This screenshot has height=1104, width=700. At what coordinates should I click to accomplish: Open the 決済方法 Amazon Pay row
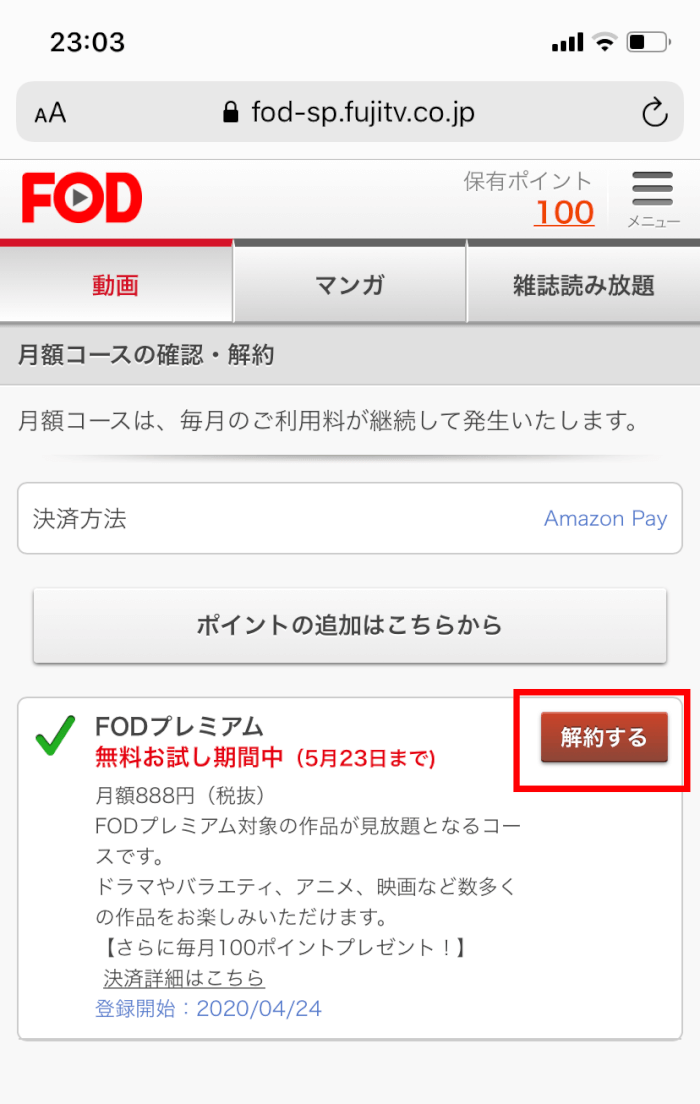(349, 519)
